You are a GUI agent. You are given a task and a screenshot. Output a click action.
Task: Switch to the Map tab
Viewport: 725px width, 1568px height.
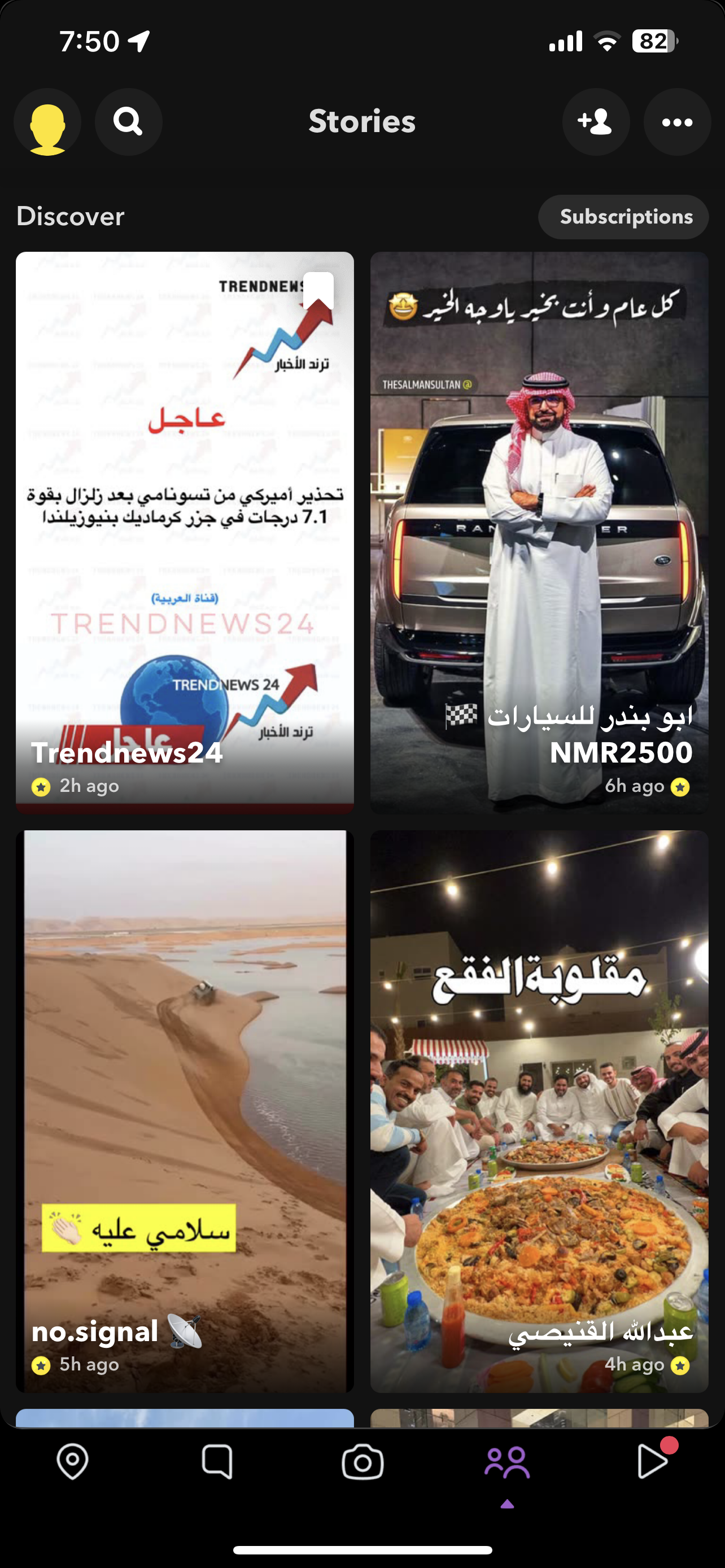pos(72,1462)
